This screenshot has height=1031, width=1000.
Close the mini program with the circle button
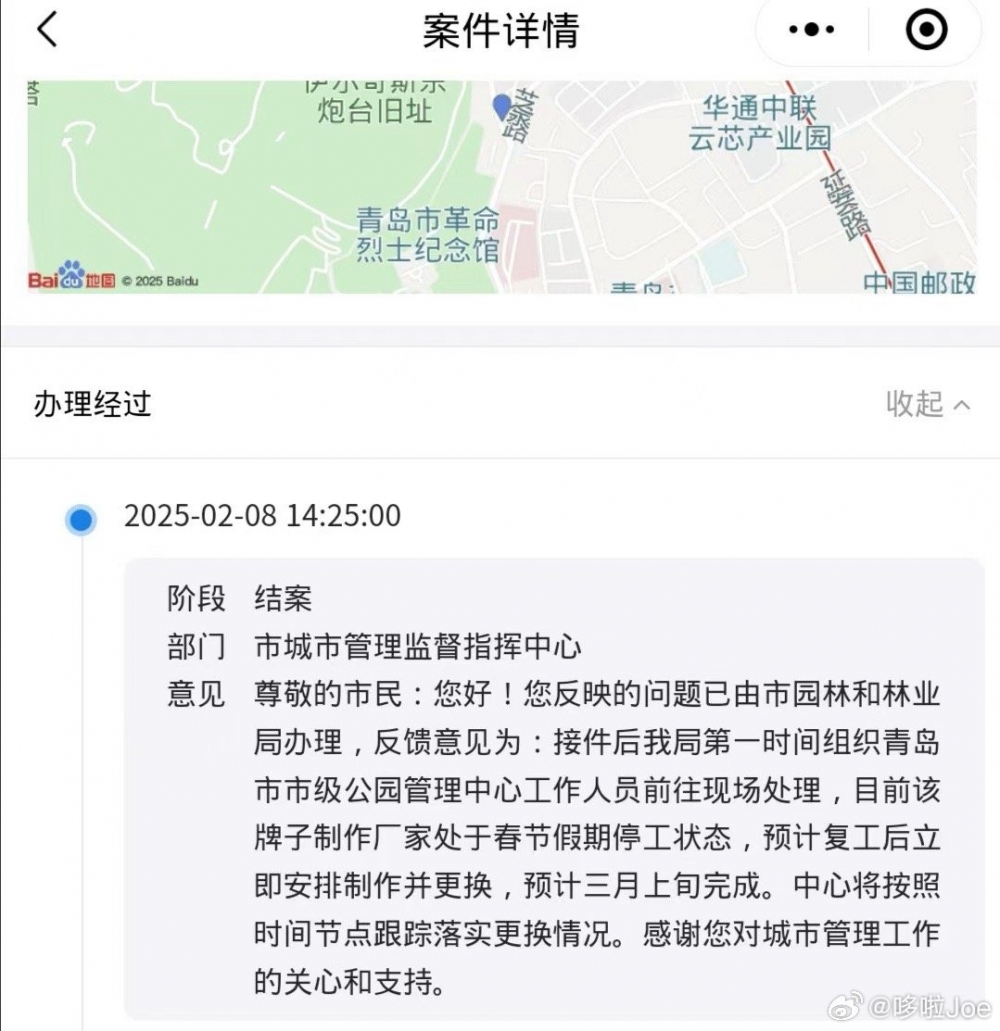(926, 31)
